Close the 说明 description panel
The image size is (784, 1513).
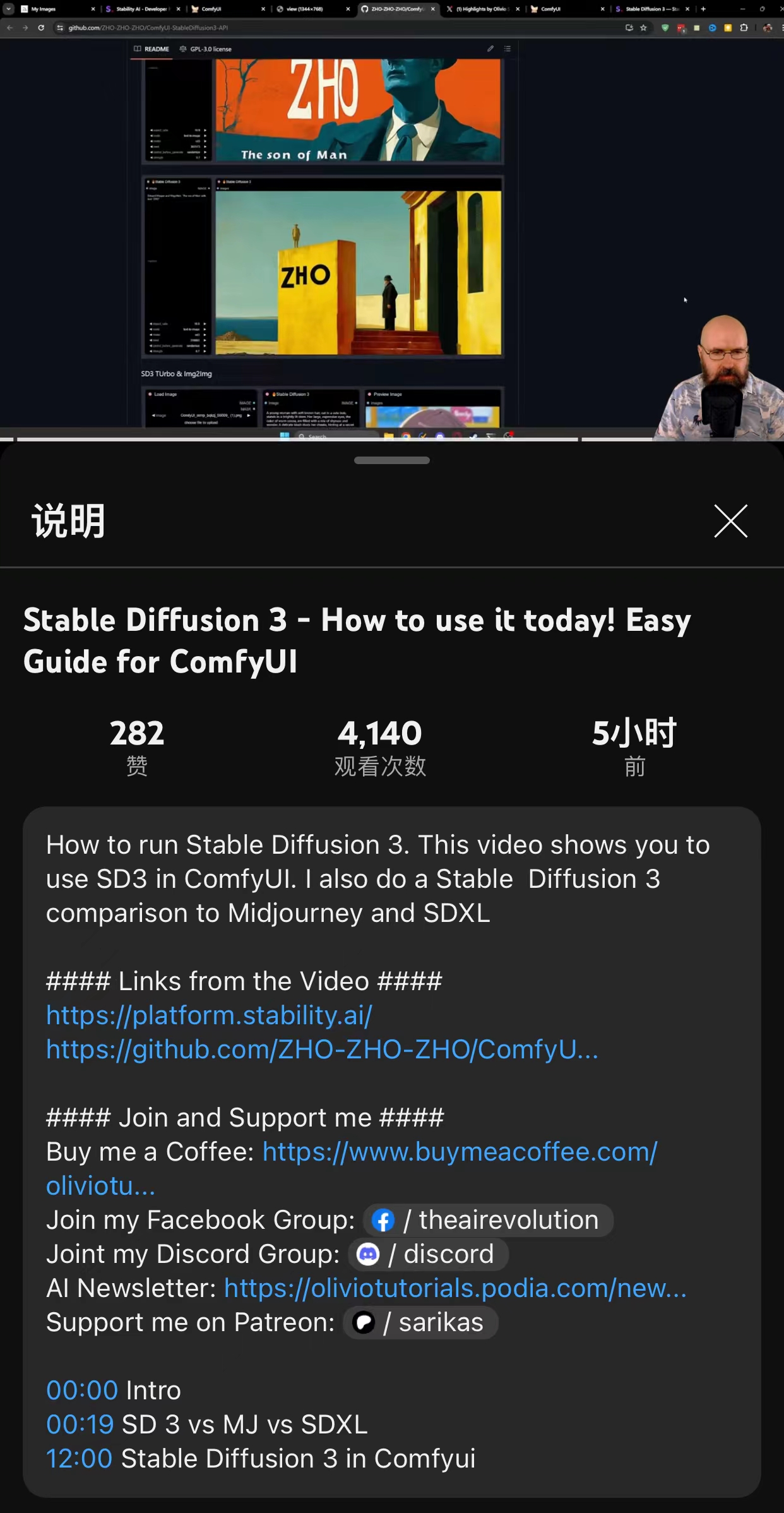pyautogui.click(x=730, y=521)
